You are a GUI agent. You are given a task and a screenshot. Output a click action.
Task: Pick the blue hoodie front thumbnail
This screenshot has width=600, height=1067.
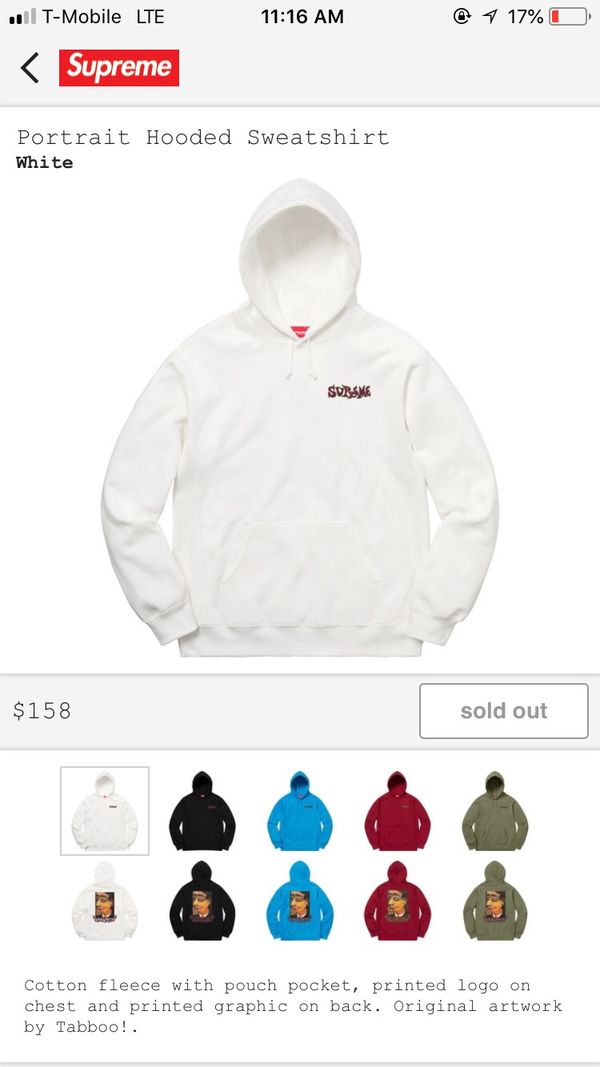(300, 810)
